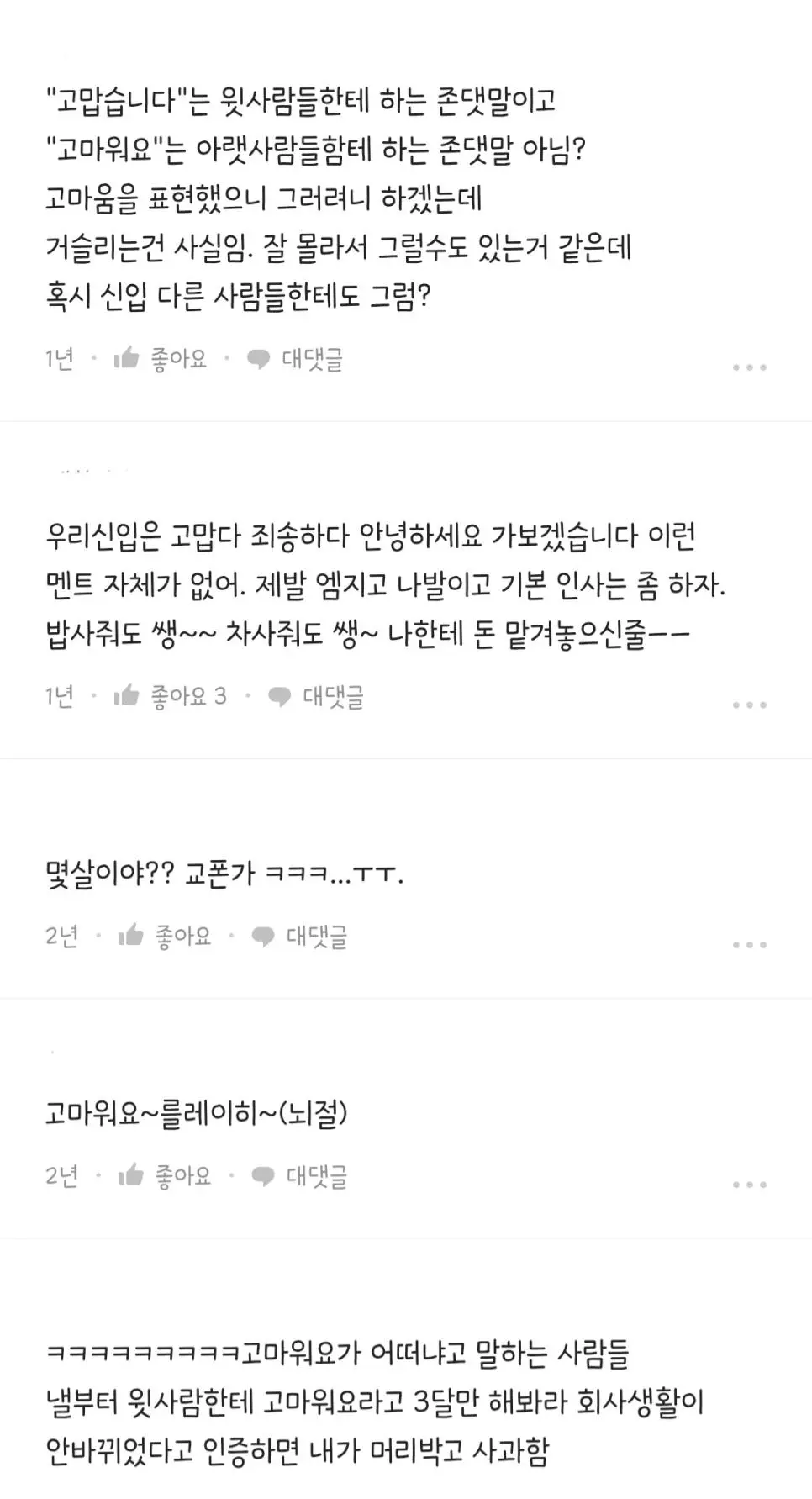Show more options for the 몇살이야?? comment
Screen dimensions: 812x1499
749,945
